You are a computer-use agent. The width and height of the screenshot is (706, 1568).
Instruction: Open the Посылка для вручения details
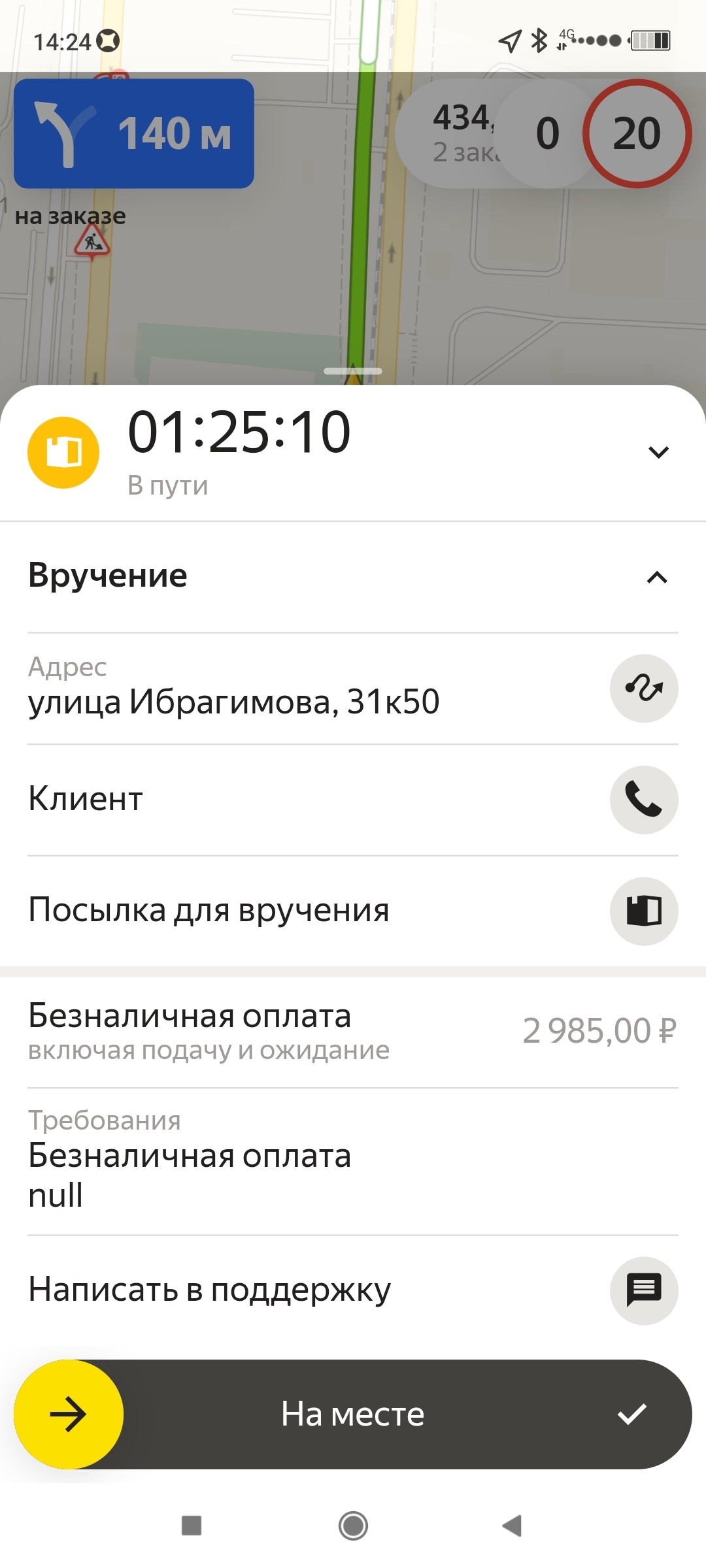(x=643, y=911)
